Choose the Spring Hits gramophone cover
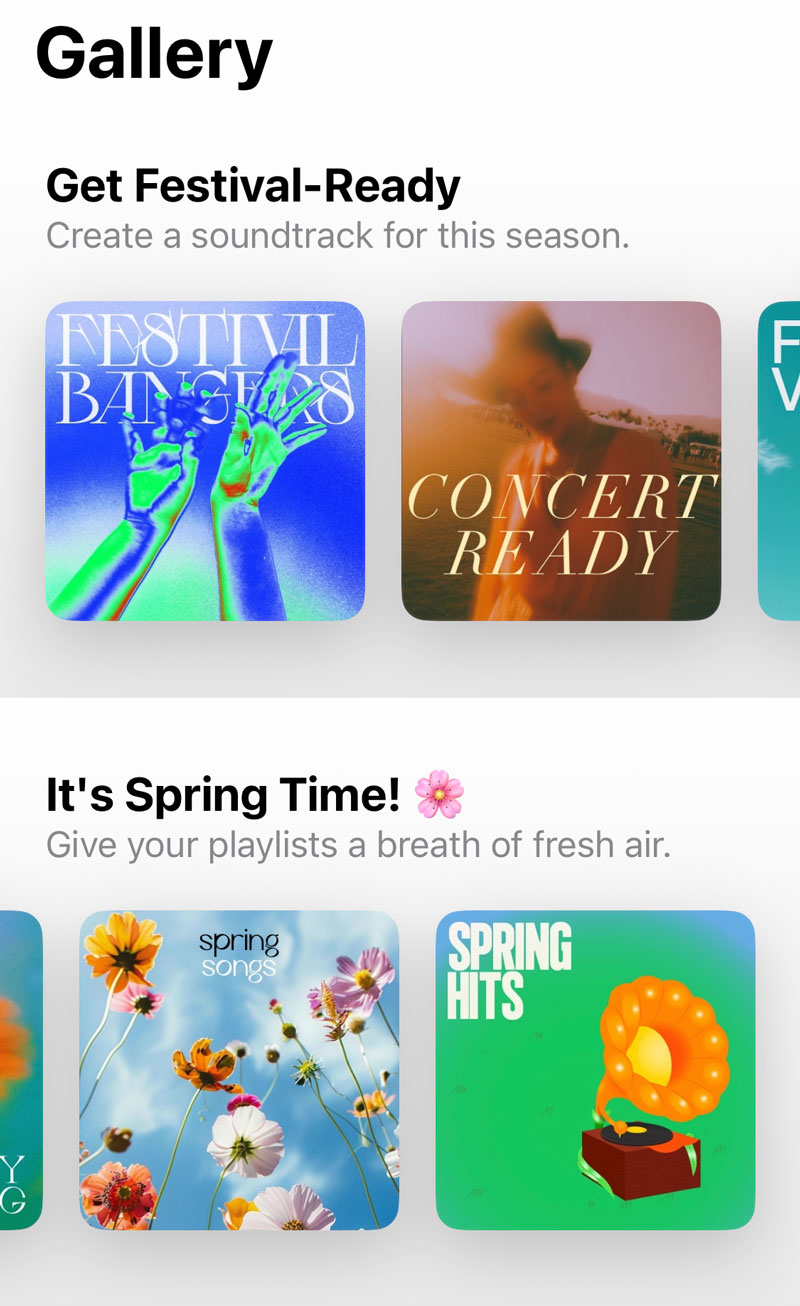The height and width of the screenshot is (1306, 800). click(595, 1070)
